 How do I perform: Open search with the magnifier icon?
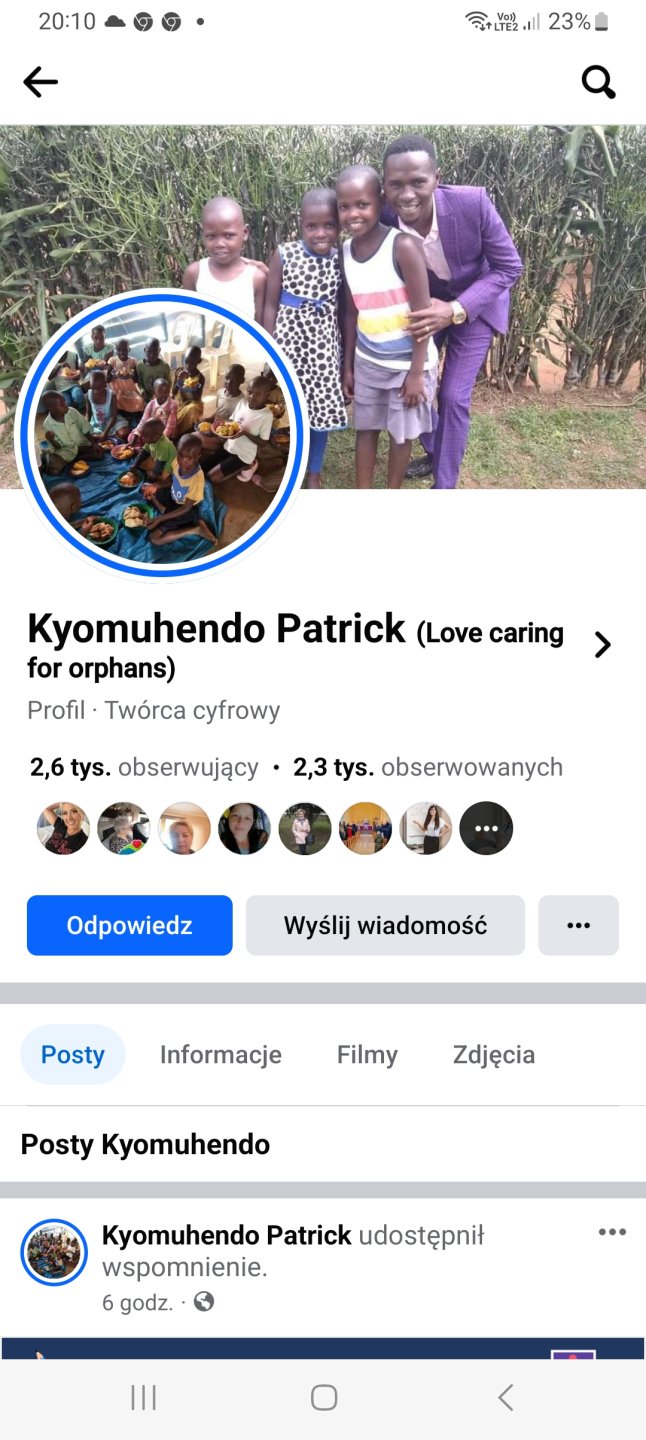[x=598, y=82]
